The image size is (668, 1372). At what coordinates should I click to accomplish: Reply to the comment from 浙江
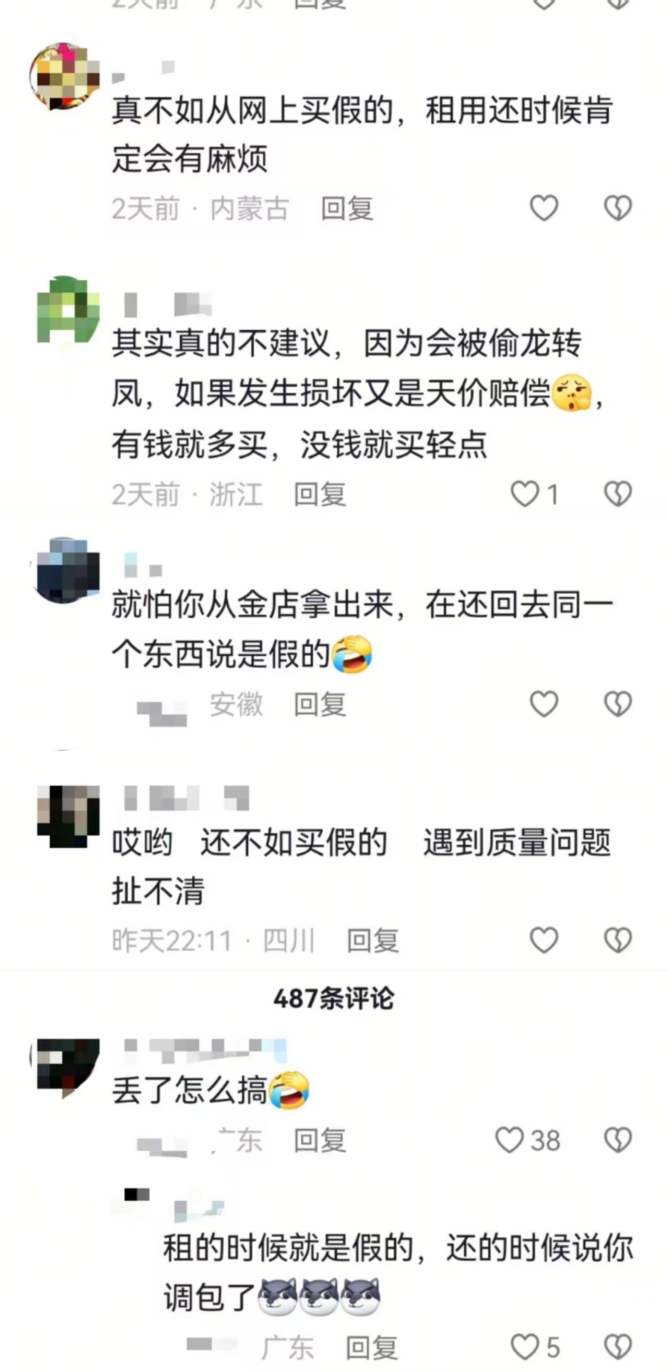320,493
